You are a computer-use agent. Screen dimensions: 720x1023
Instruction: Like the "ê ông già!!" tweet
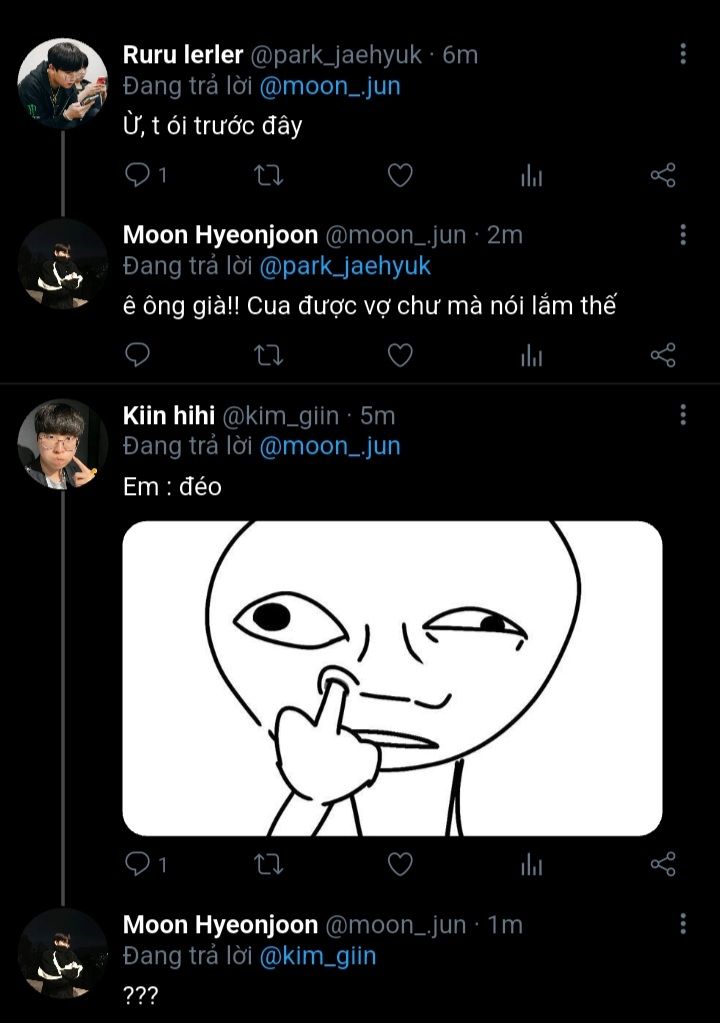tap(400, 355)
